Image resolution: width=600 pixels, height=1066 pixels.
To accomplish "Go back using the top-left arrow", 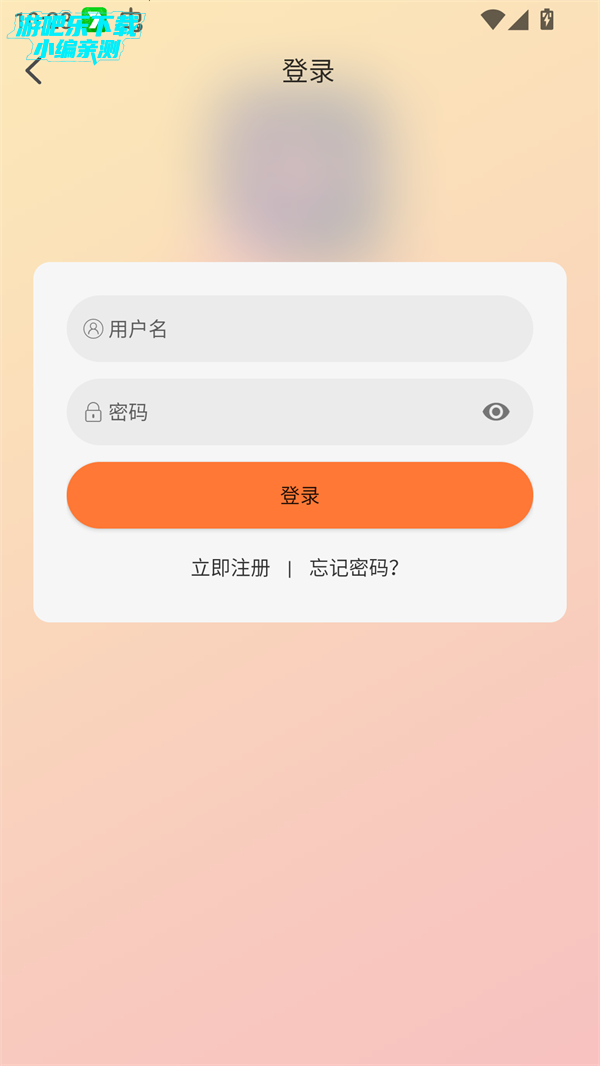I will click(34, 71).
